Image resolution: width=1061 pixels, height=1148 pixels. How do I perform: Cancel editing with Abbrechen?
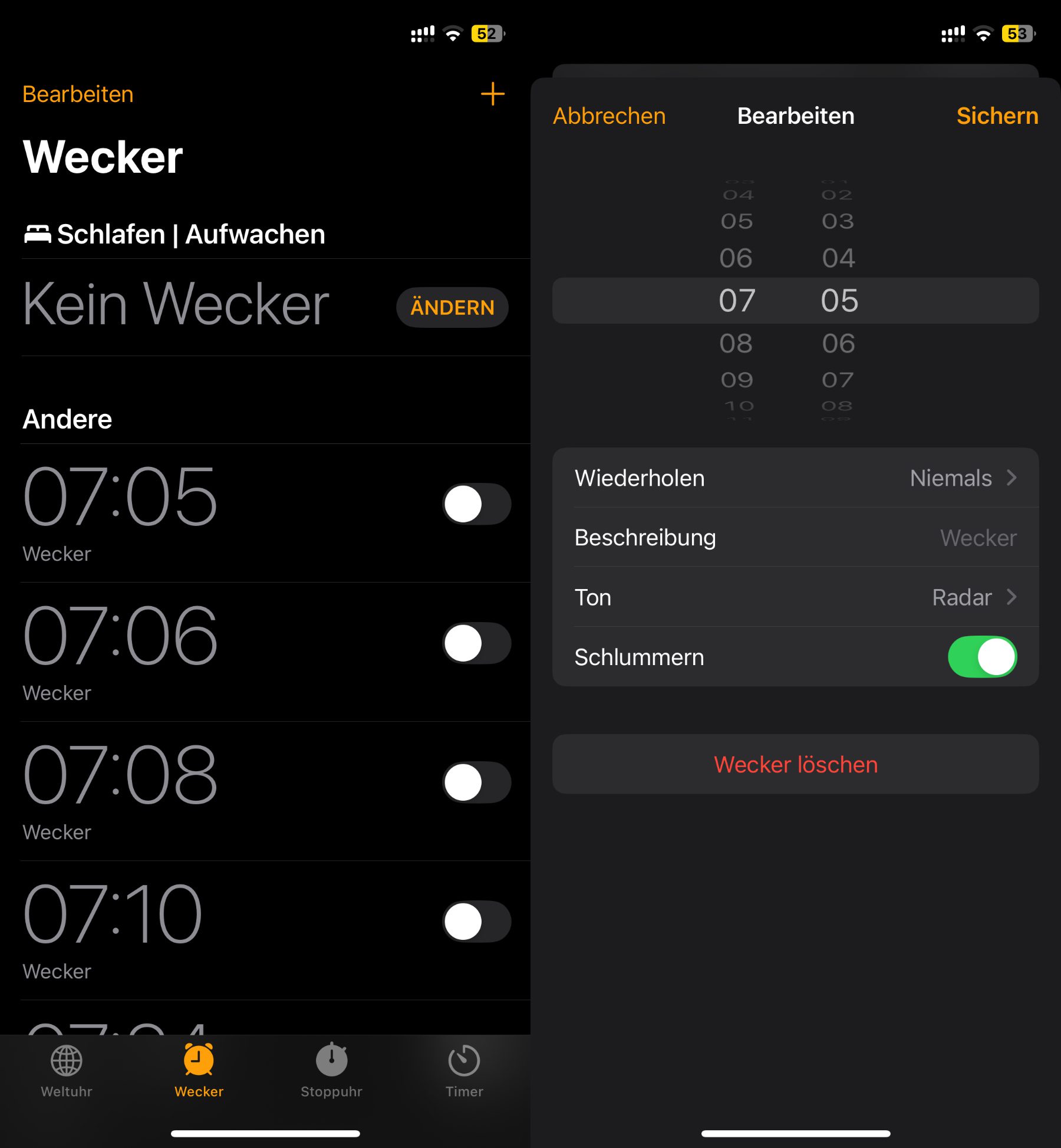pyautogui.click(x=609, y=116)
